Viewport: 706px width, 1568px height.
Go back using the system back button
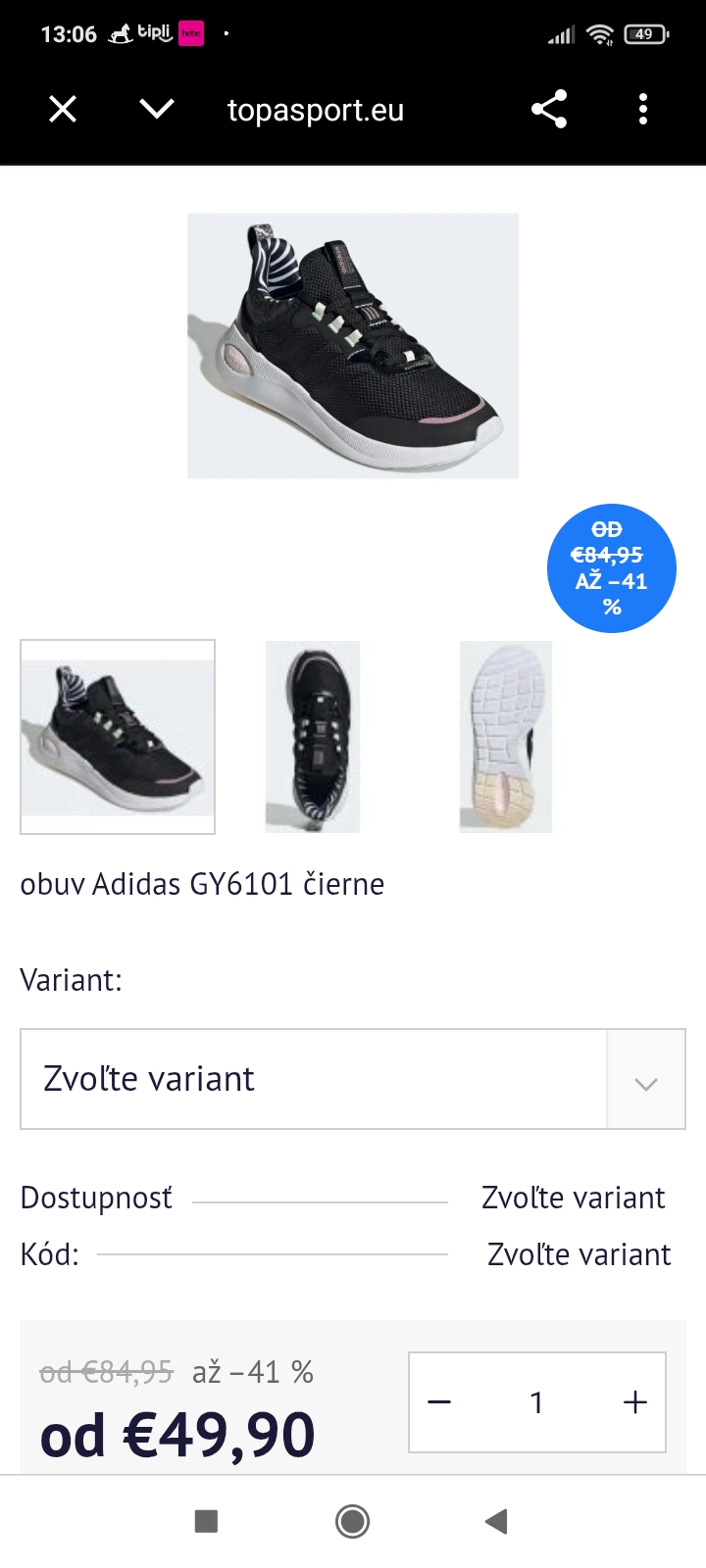(496, 1521)
